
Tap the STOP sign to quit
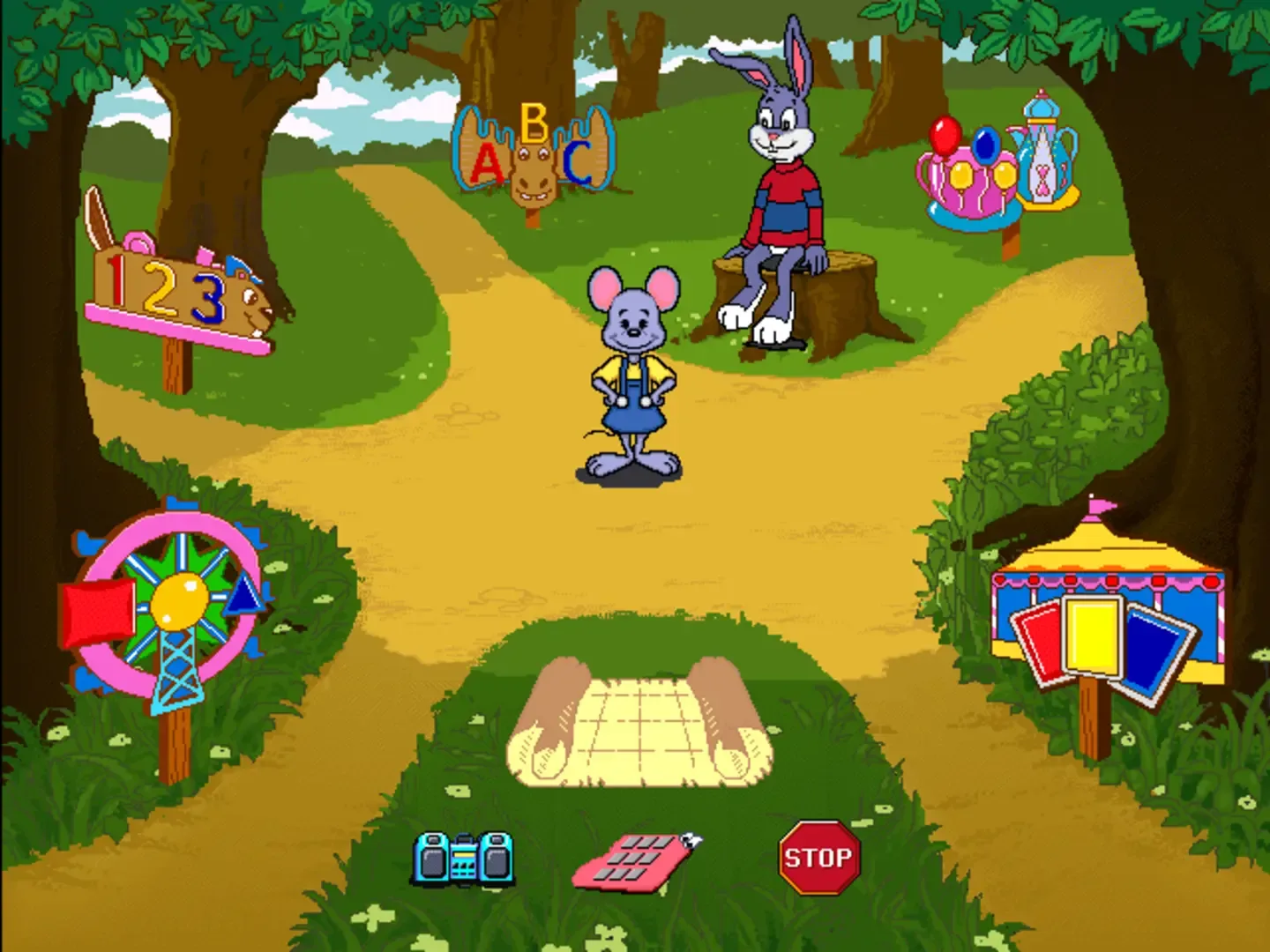pos(818,857)
